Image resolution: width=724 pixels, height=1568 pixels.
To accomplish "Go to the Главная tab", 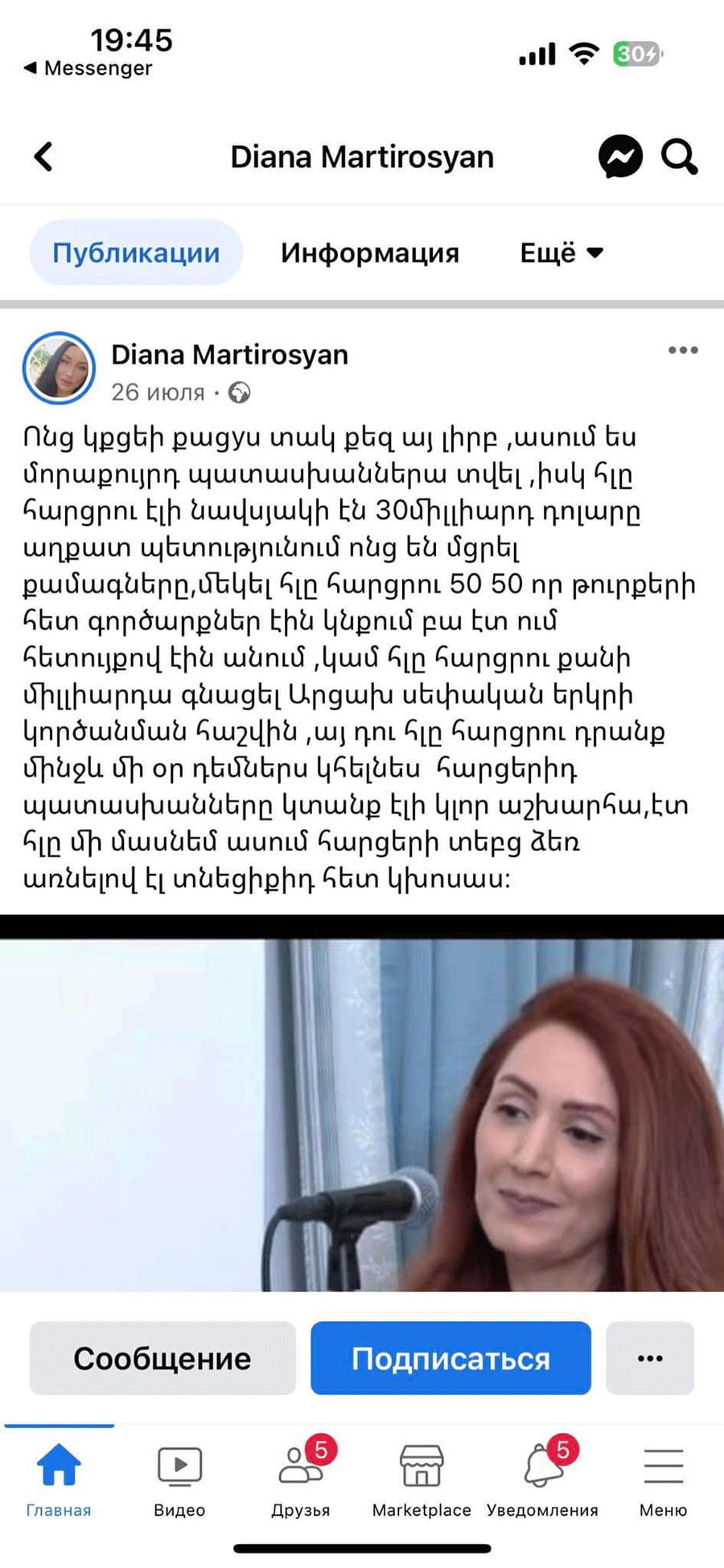I will pyautogui.click(x=59, y=1480).
